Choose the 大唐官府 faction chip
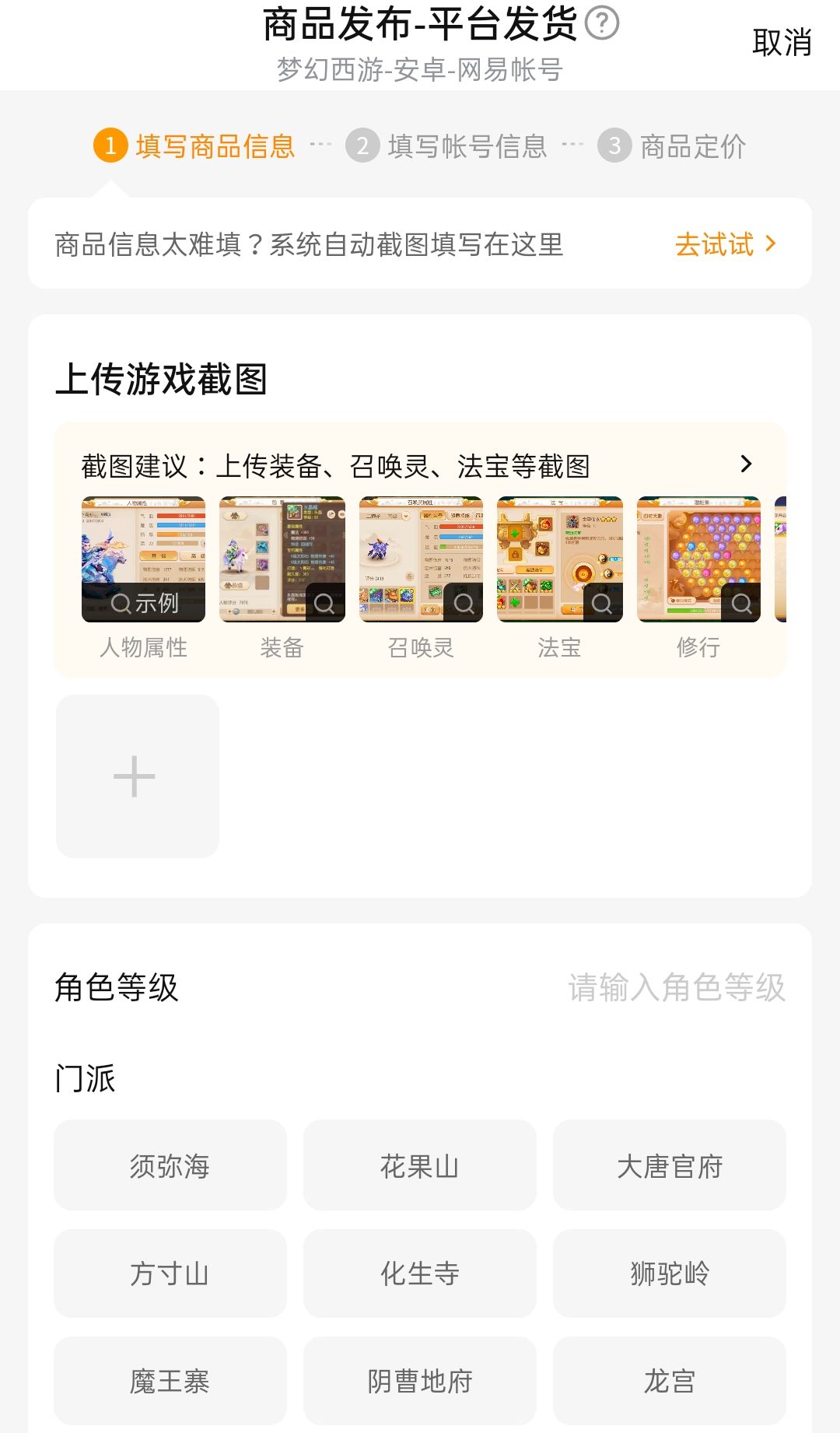This screenshot has height=1433, width=840. pyautogui.click(x=669, y=1165)
